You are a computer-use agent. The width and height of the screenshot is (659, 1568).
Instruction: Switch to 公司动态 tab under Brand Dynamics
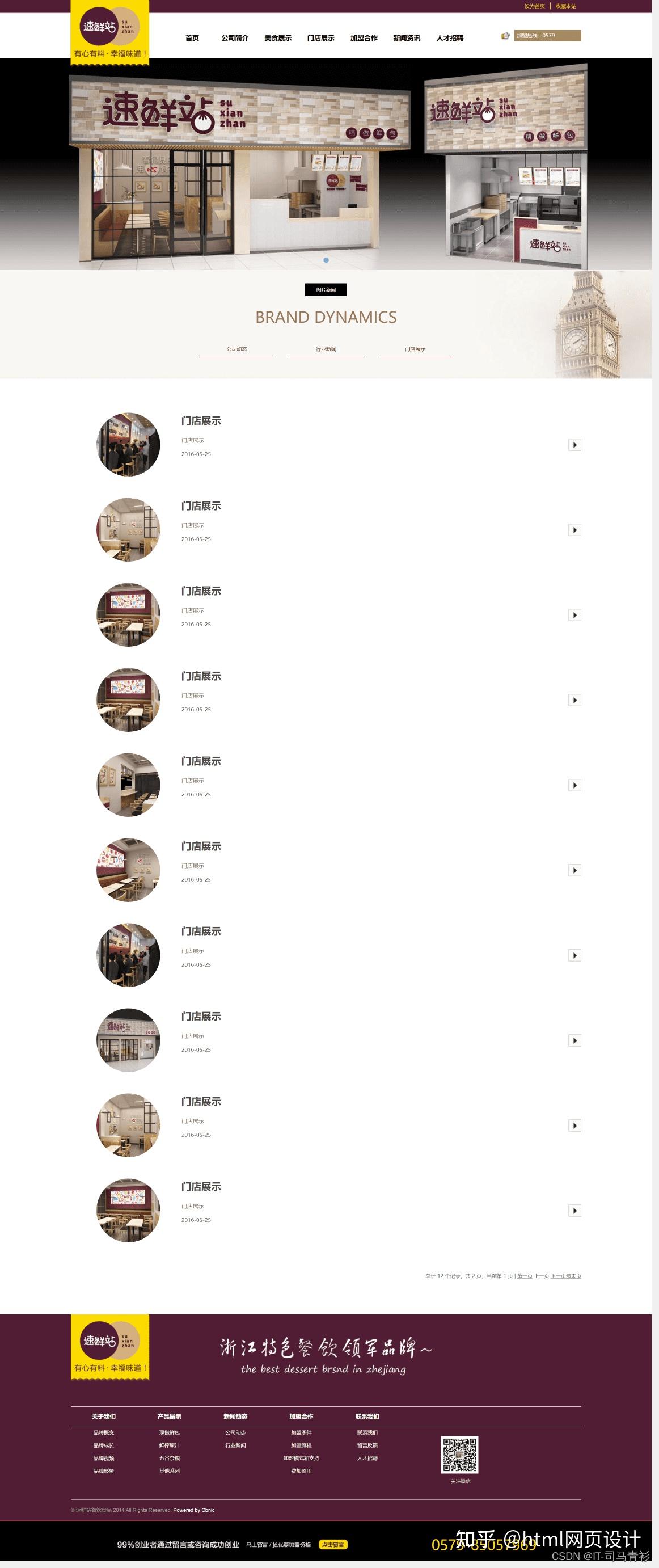pos(236,349)
